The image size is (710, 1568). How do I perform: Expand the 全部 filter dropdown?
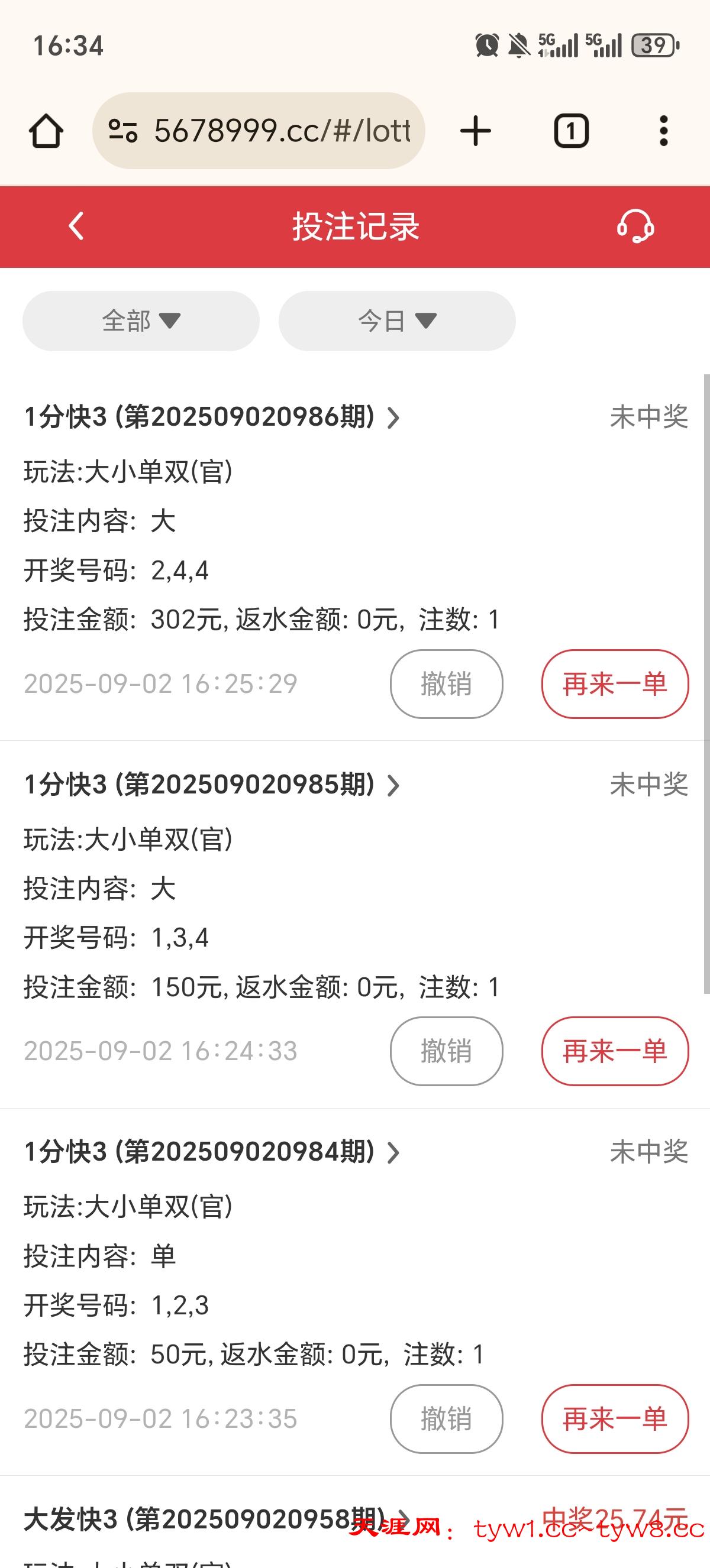click(x=141, y=321)
